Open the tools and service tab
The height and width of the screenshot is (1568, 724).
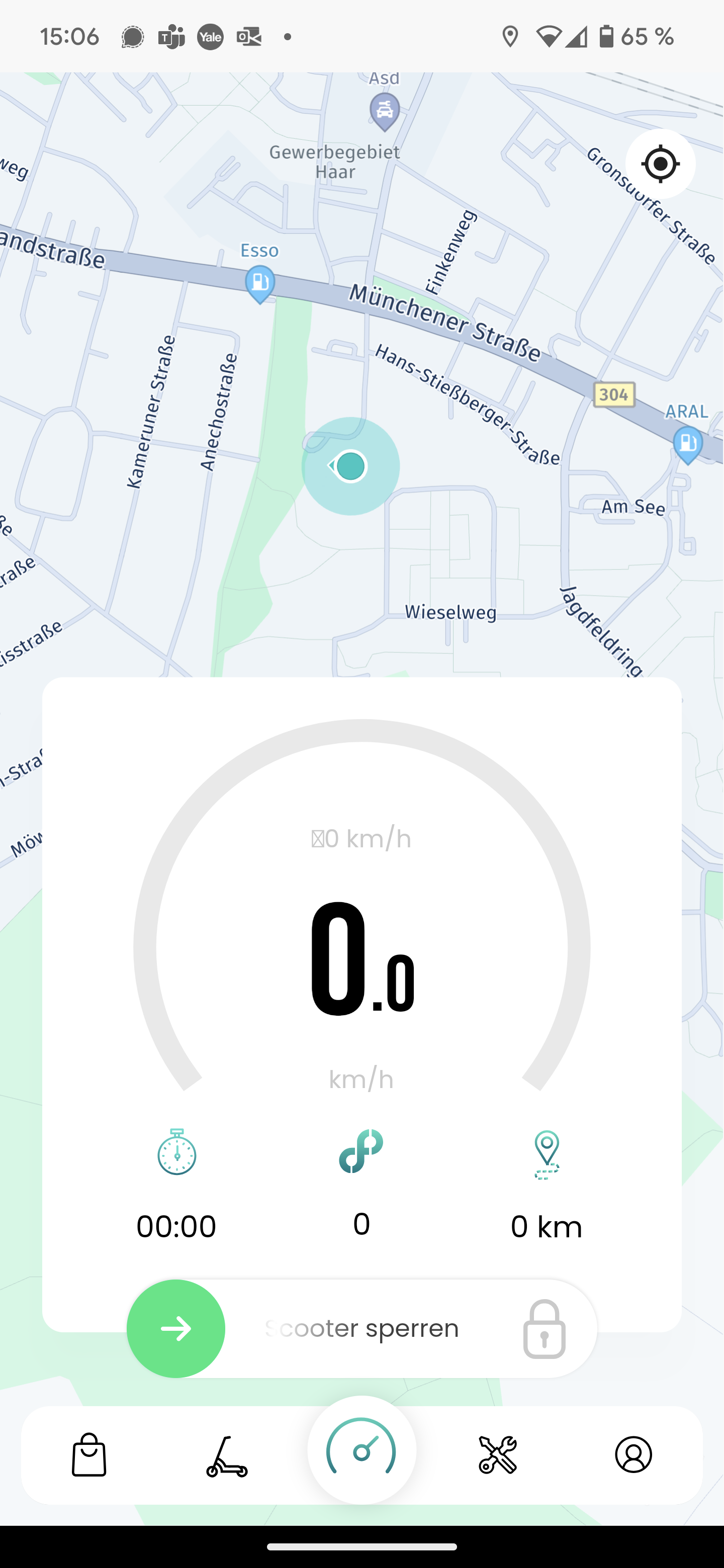click(497, 1455)
